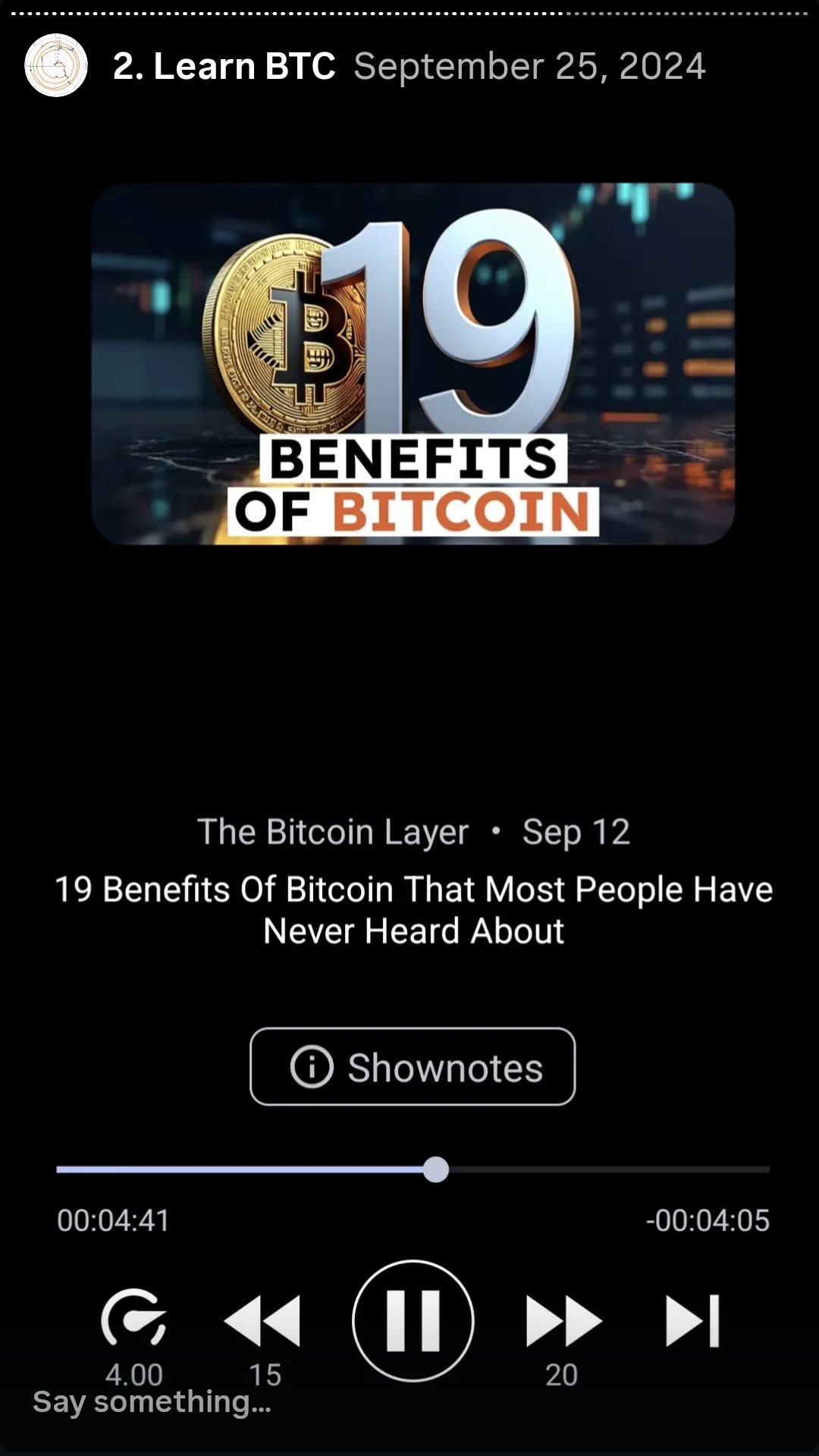Image resolution: width=819 pixels, height=1456 pixels.
Task: Skip forward 20 seconds
Action: [563, 1320]
